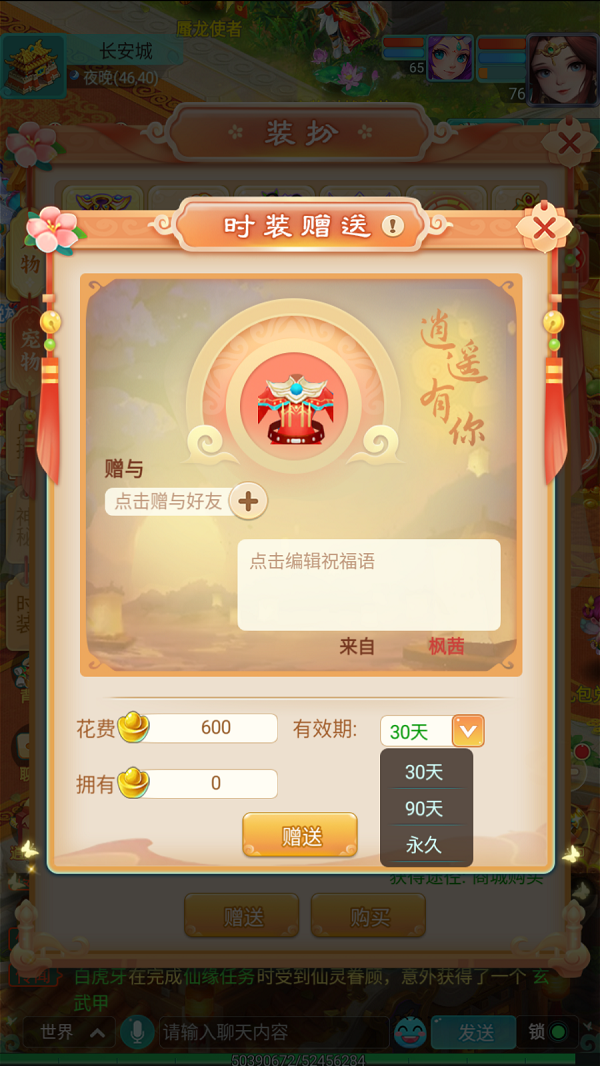
Task: Pick 永久 permanent validity
Action: (x=424, y=845)
